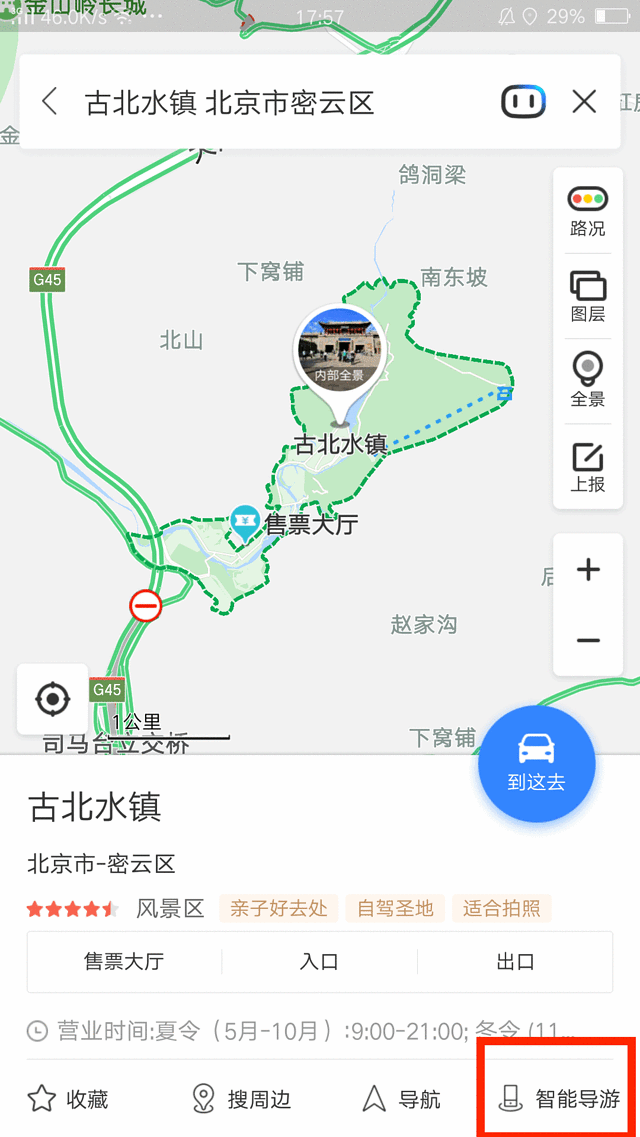Screen dimensions: 640x1137
Task: Start 导航 navigation
Action: pyautogui.click(x=401, y=1099)
